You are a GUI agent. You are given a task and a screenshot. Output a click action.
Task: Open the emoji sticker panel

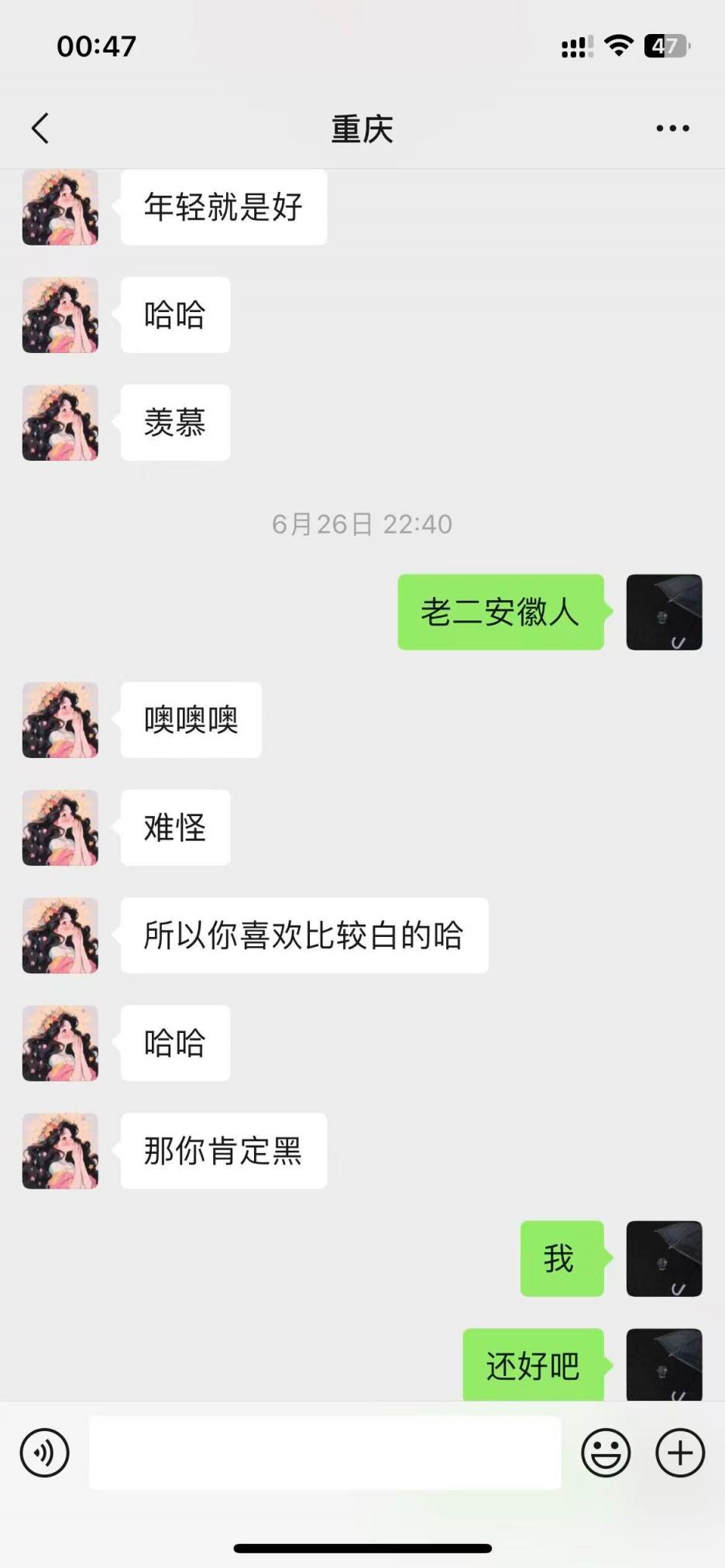click(x=606, y=1453)
